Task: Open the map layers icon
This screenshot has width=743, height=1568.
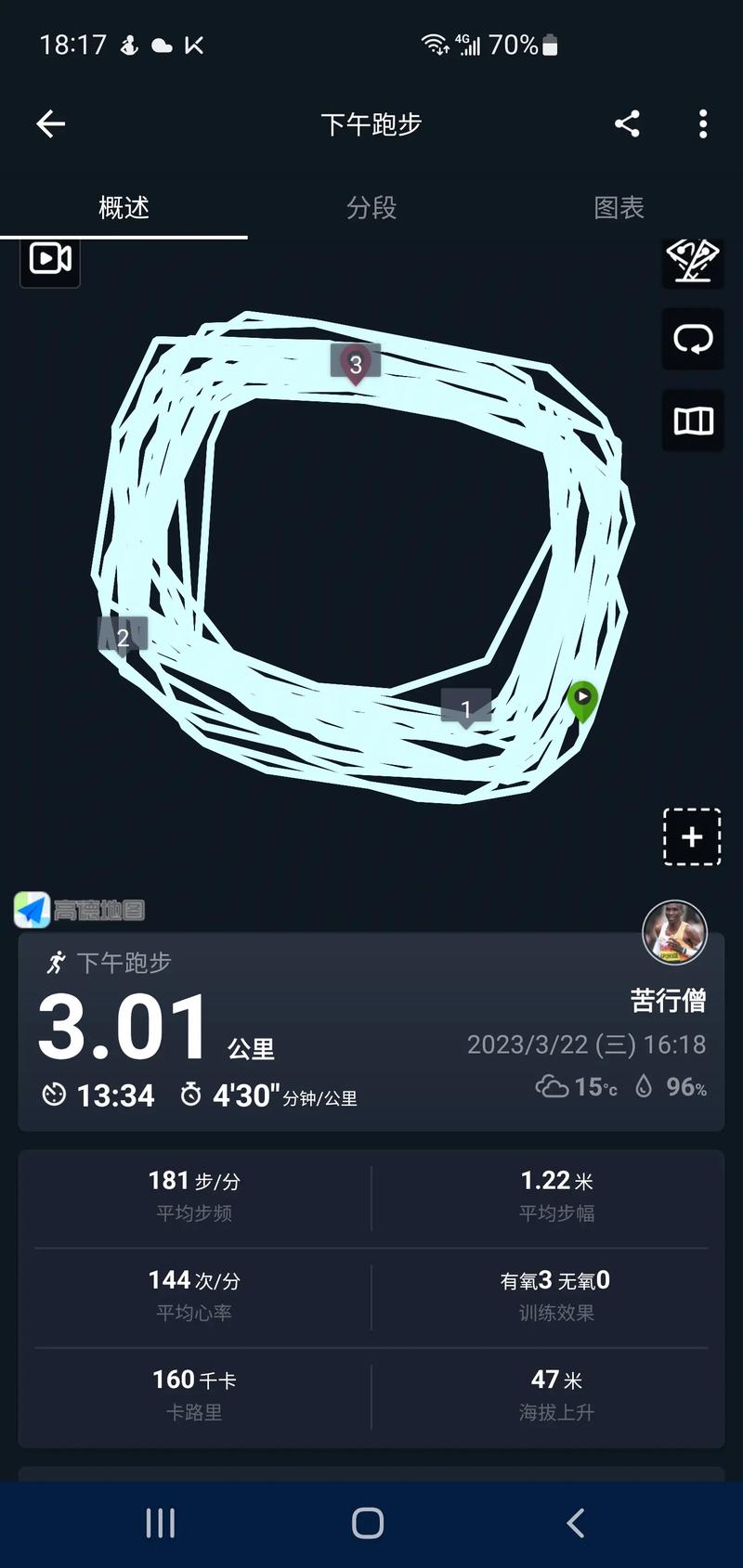Action: click(693, 421)
